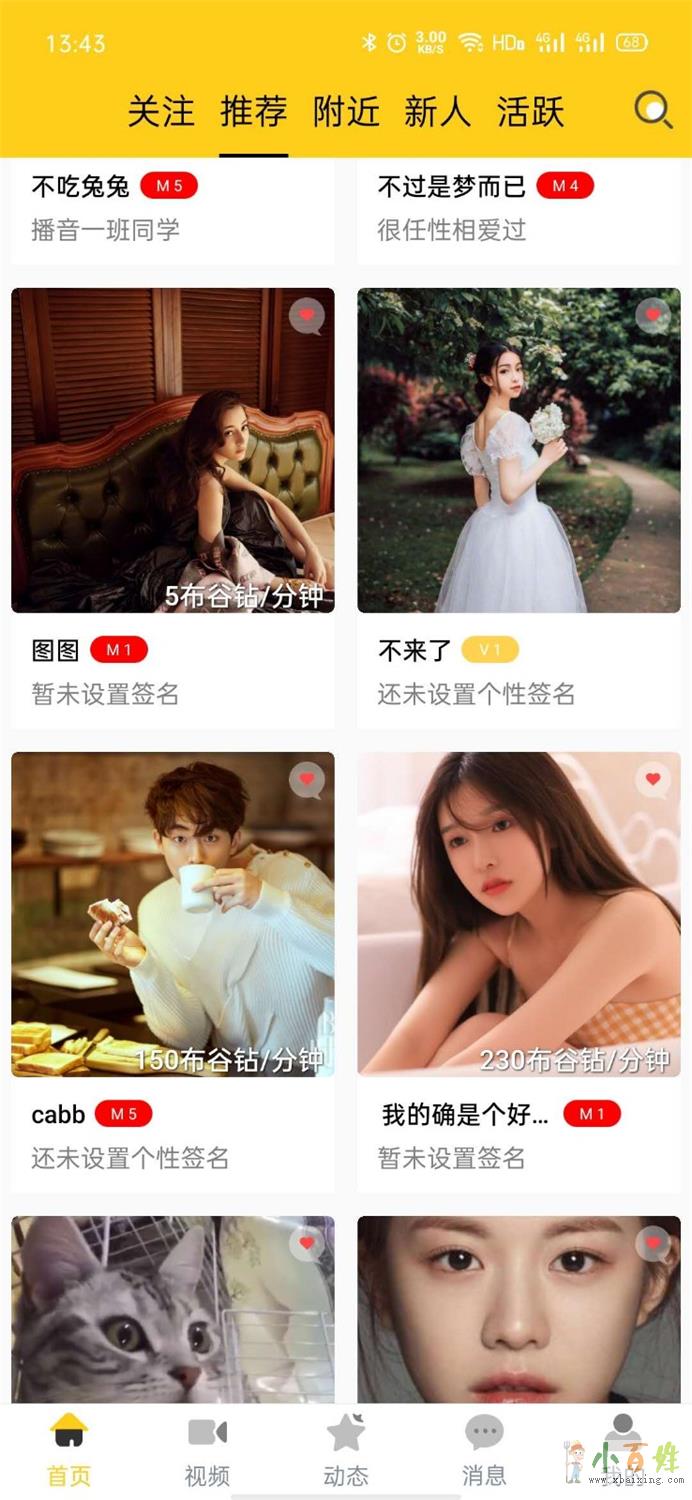Switch to the 活跃 tab
Viewport: 692px width, 1500px height.
coord(530,111)
